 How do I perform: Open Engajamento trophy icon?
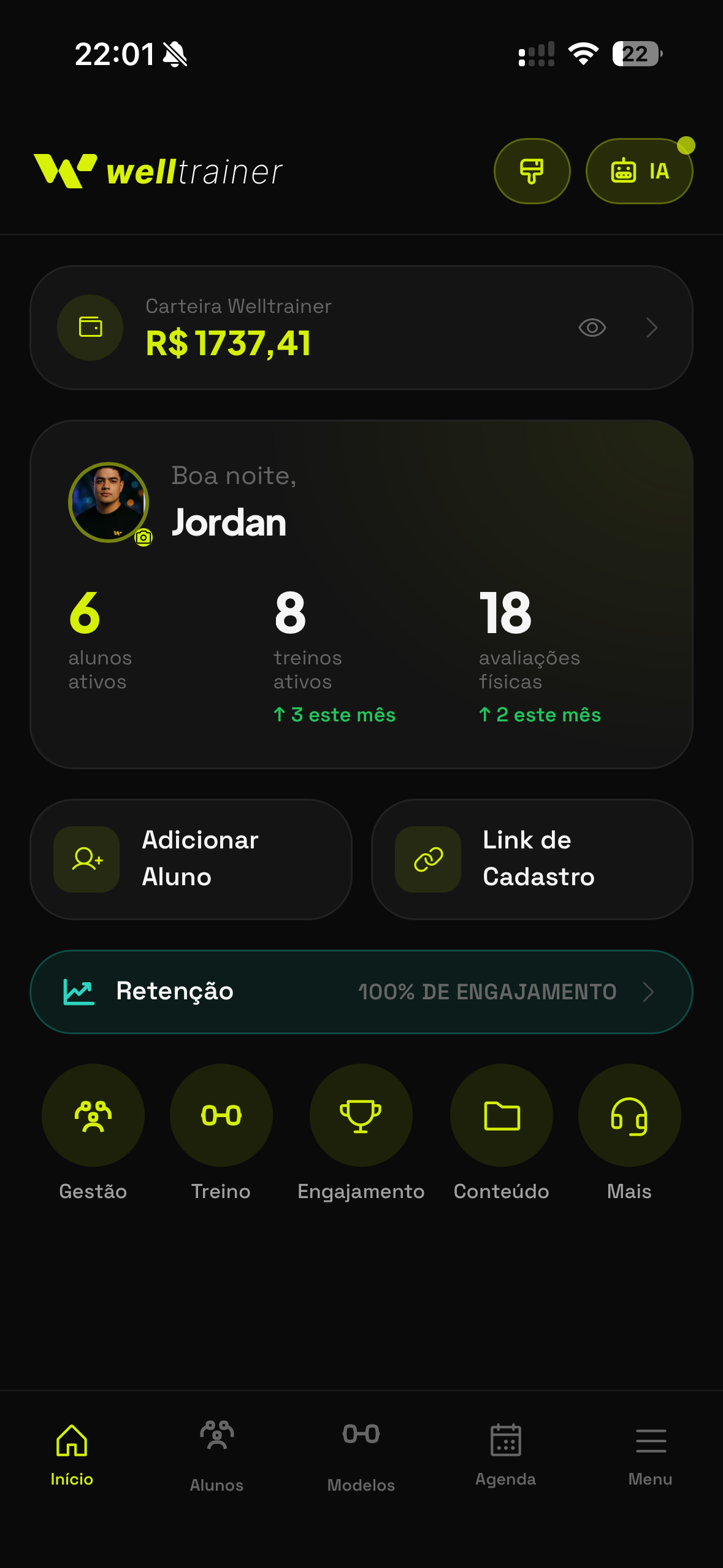(361, 1116)
